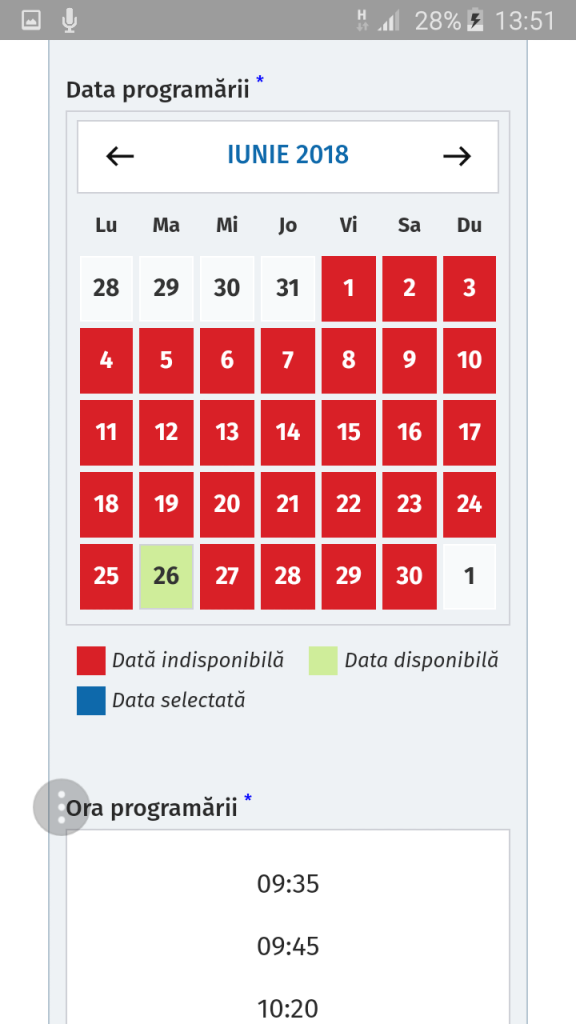Choose the 09:35 appointment time

288,884
